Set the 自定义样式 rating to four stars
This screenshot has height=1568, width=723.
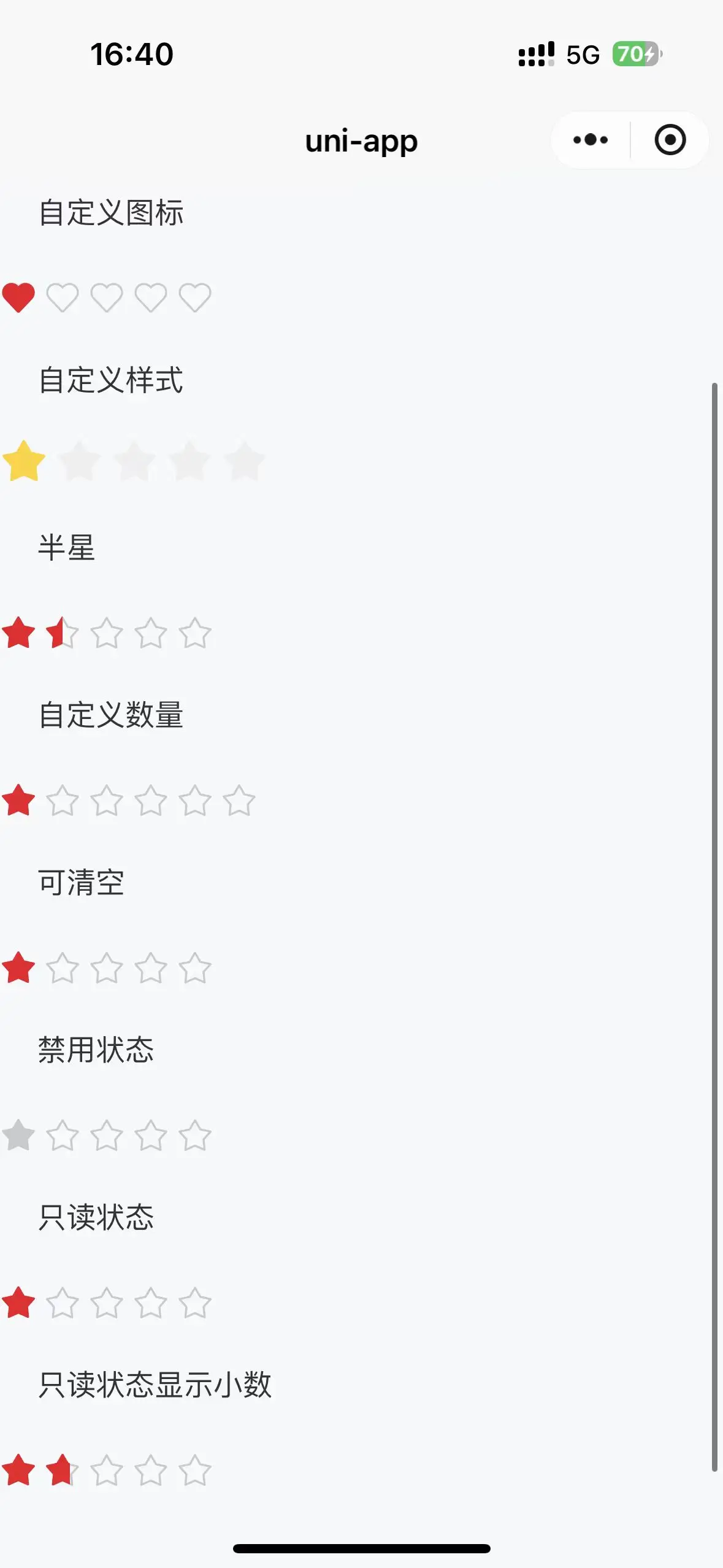189,461
